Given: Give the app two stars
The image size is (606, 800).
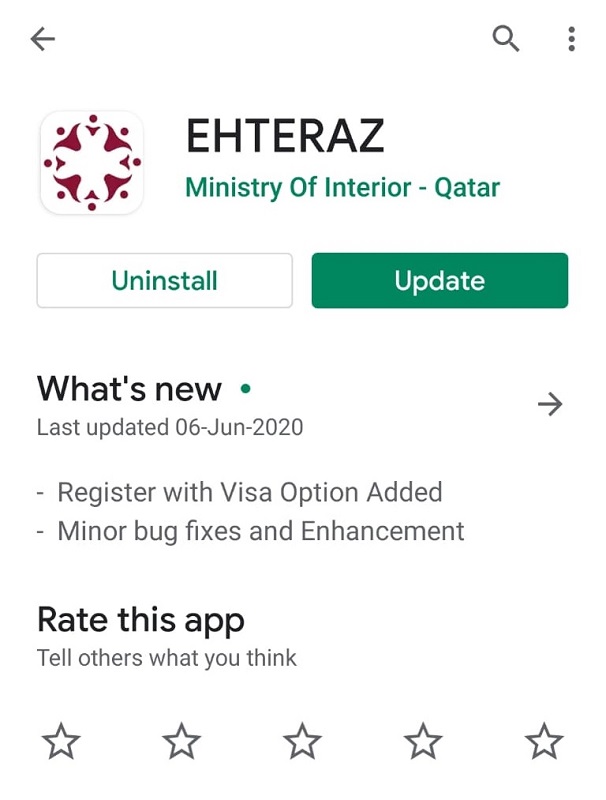Looking at the screenshot, I should [181, 742].
